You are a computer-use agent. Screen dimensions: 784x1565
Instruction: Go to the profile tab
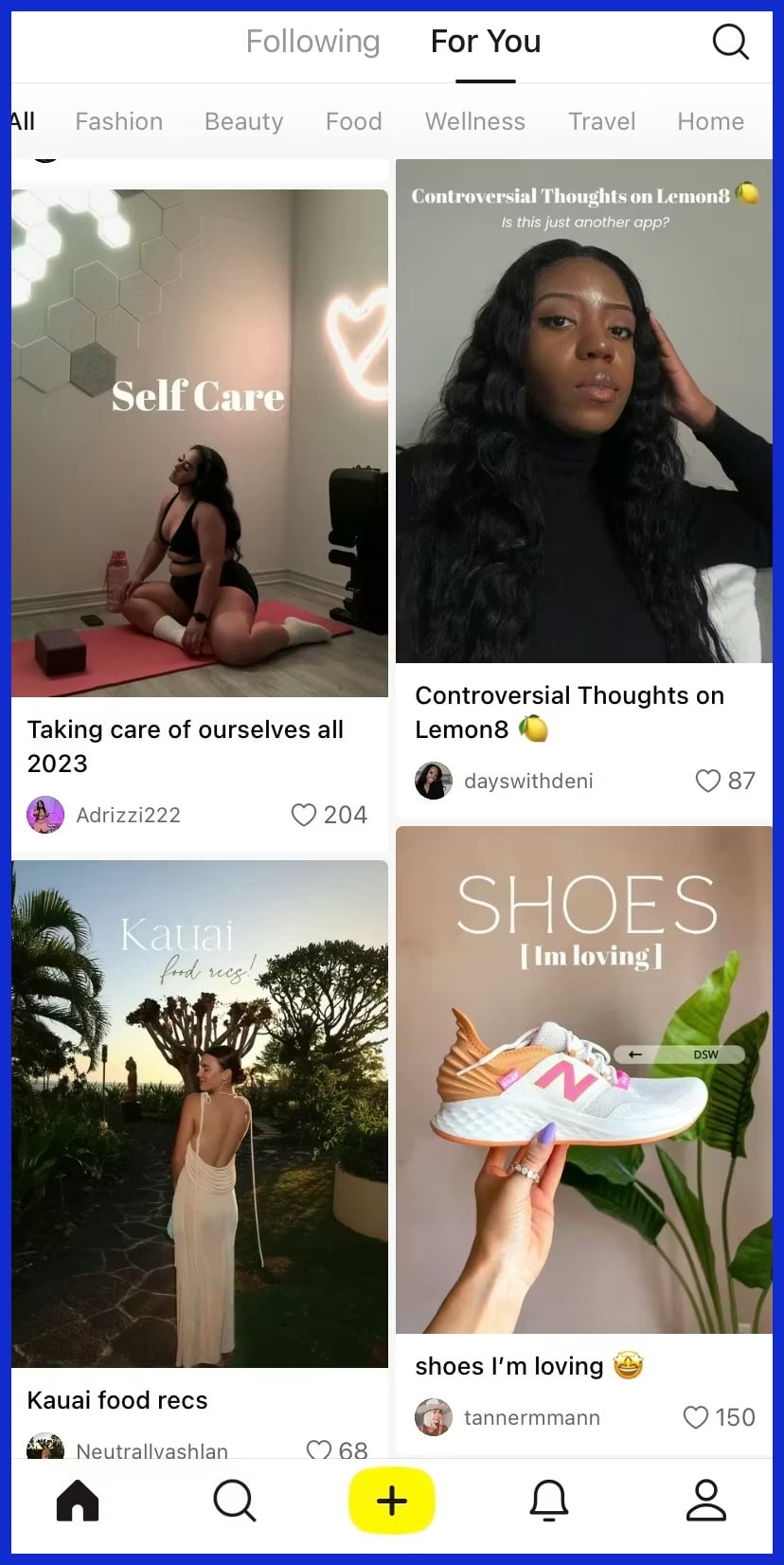[x=705, y=1501]
